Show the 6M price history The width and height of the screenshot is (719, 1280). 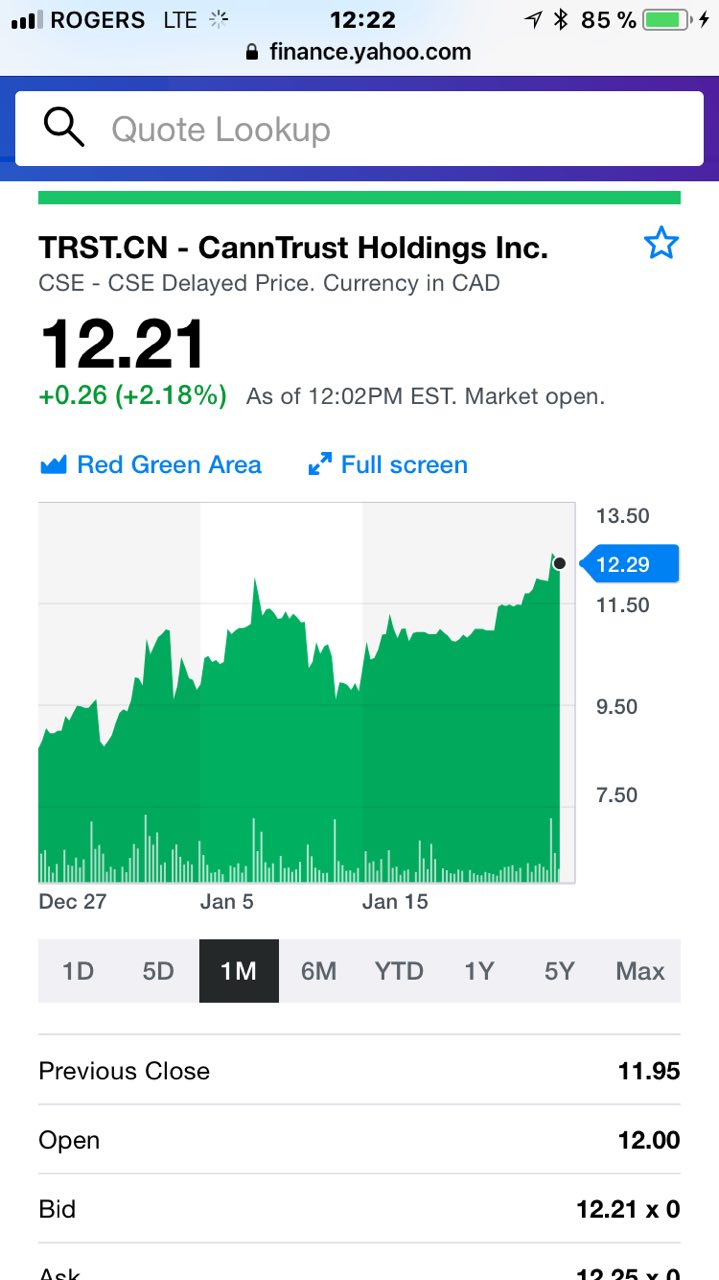[x=319, y=971]
